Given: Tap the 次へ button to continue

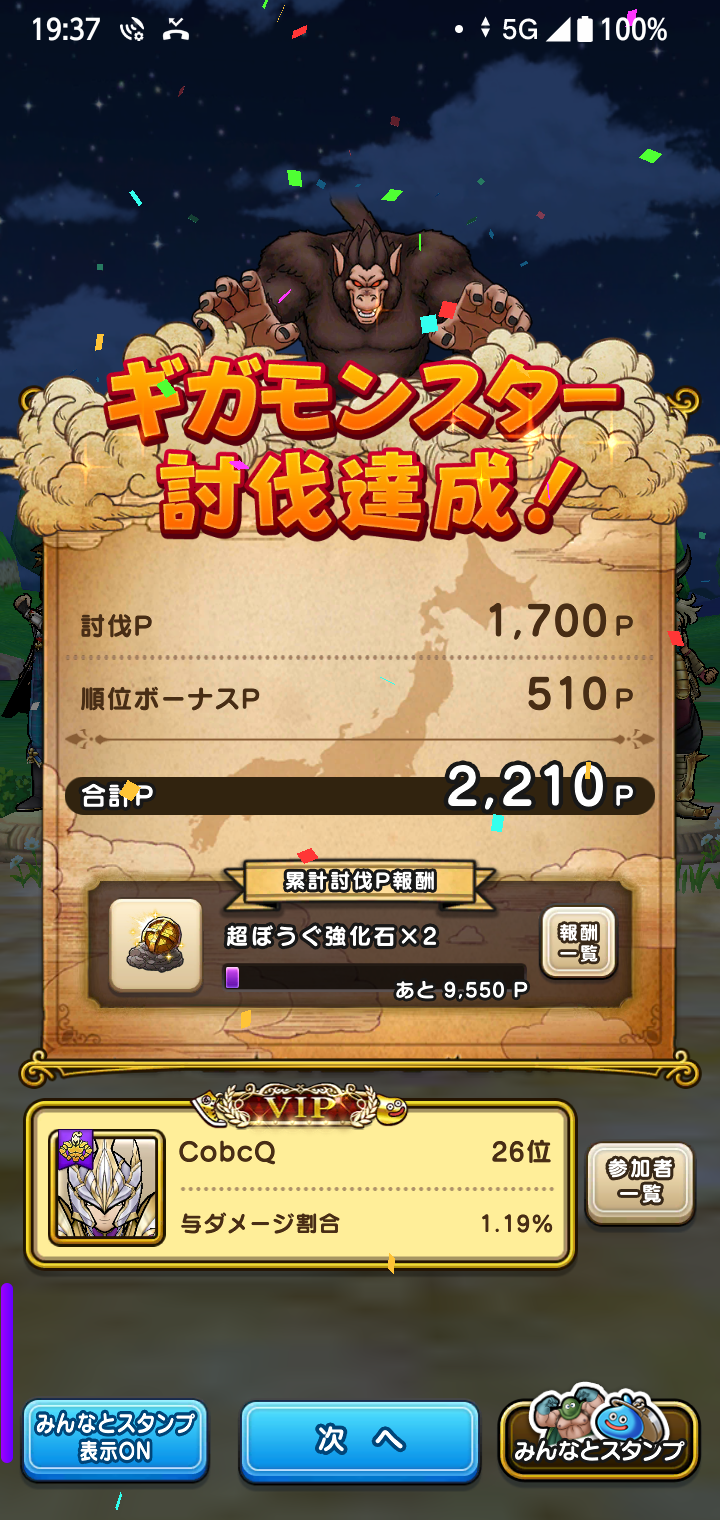Looking at the screenshot, I should (x=359, y=1440).
